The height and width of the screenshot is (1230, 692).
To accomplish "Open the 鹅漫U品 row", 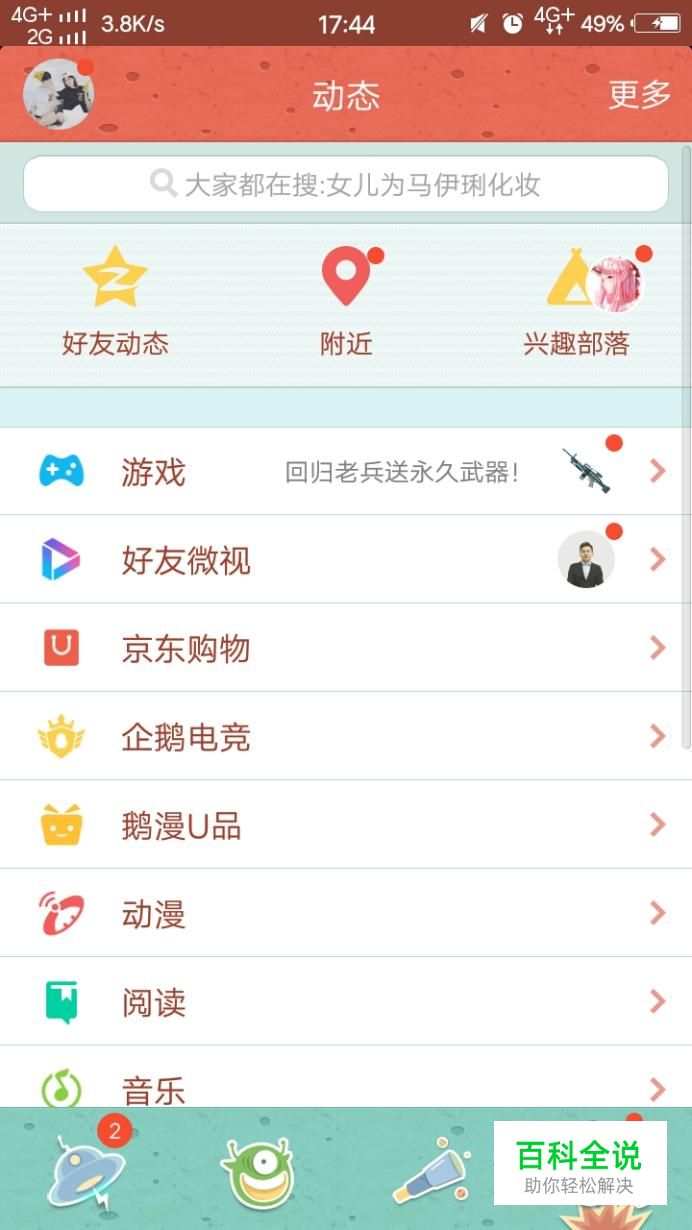I will [x=346, y=825].
